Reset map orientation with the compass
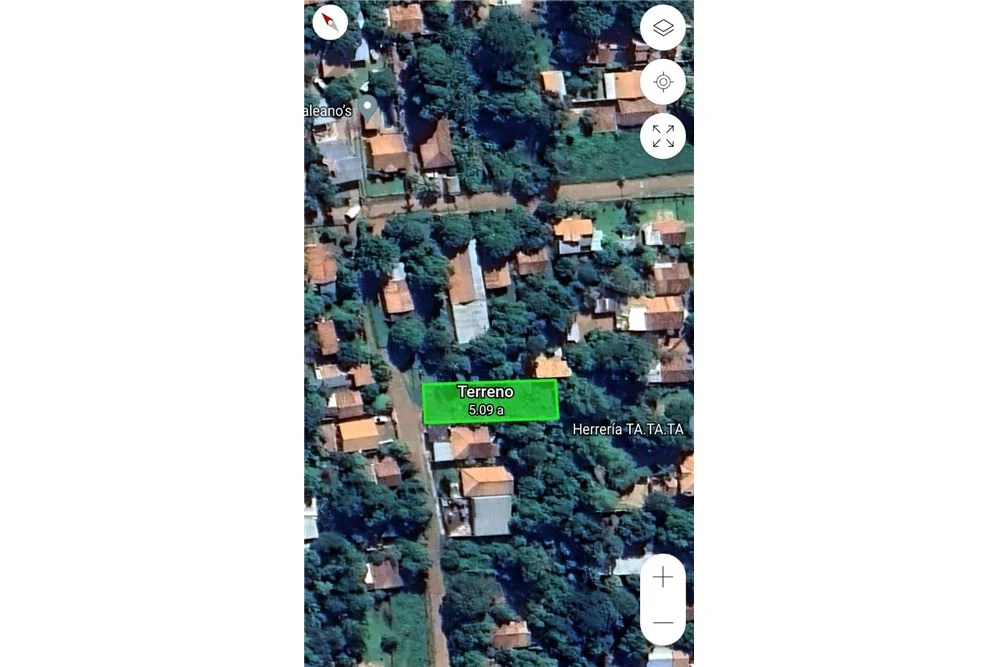Screen dimensions: 1000x667 click(x=330, y=22)
